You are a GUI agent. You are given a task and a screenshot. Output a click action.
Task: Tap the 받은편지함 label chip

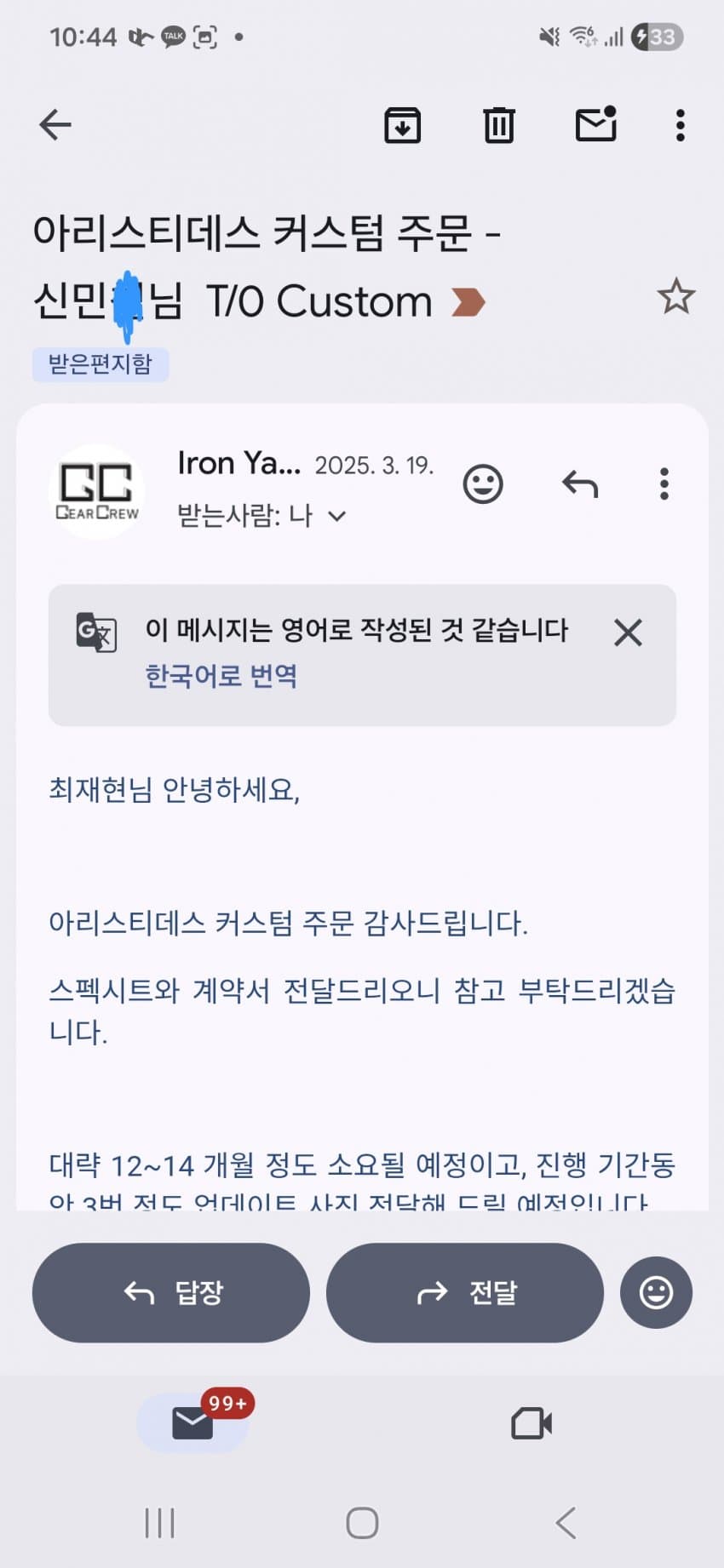[101, 364]
